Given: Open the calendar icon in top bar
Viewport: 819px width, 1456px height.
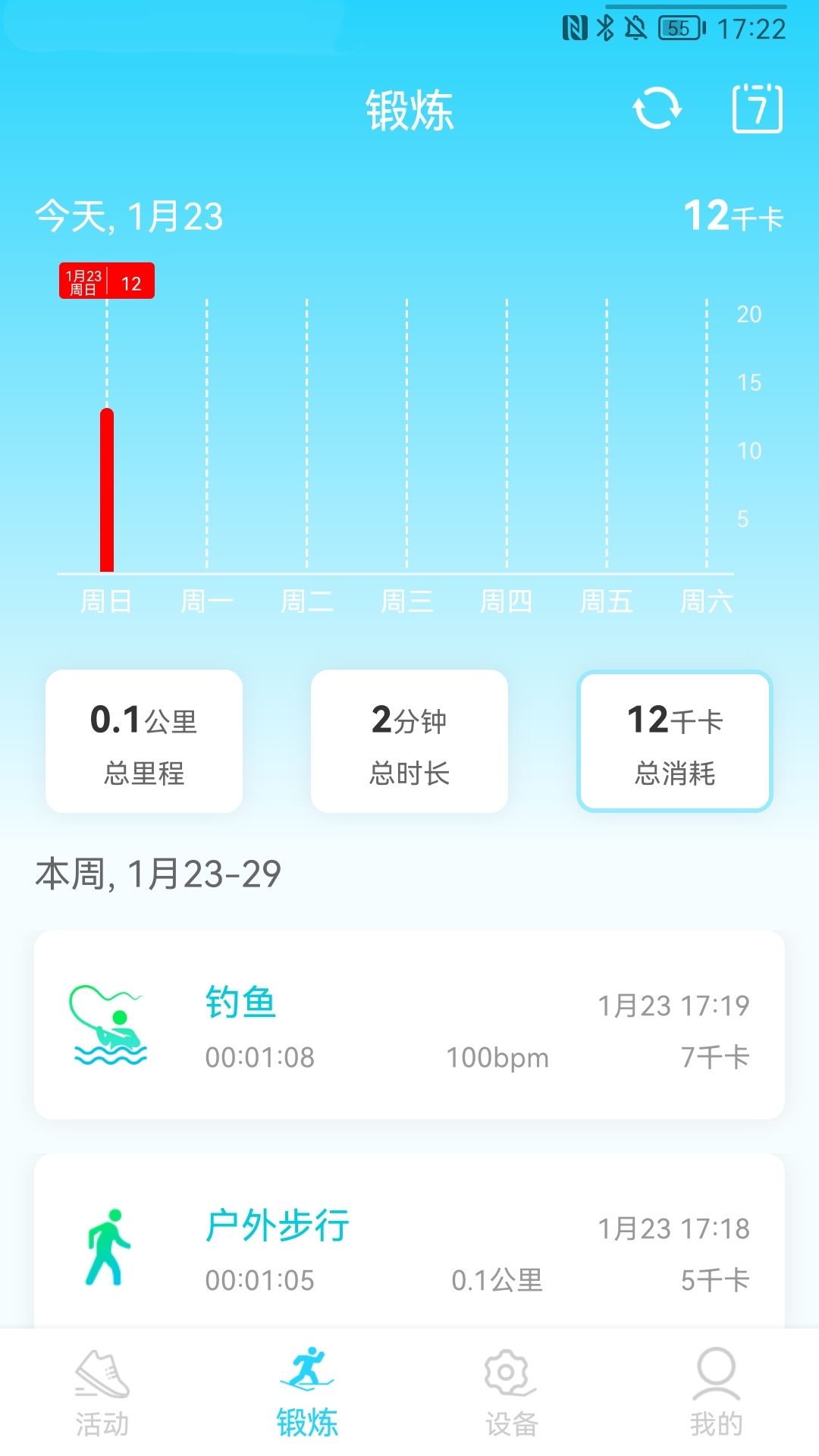Looking at the screenshot, I should (x=758, y=108).
